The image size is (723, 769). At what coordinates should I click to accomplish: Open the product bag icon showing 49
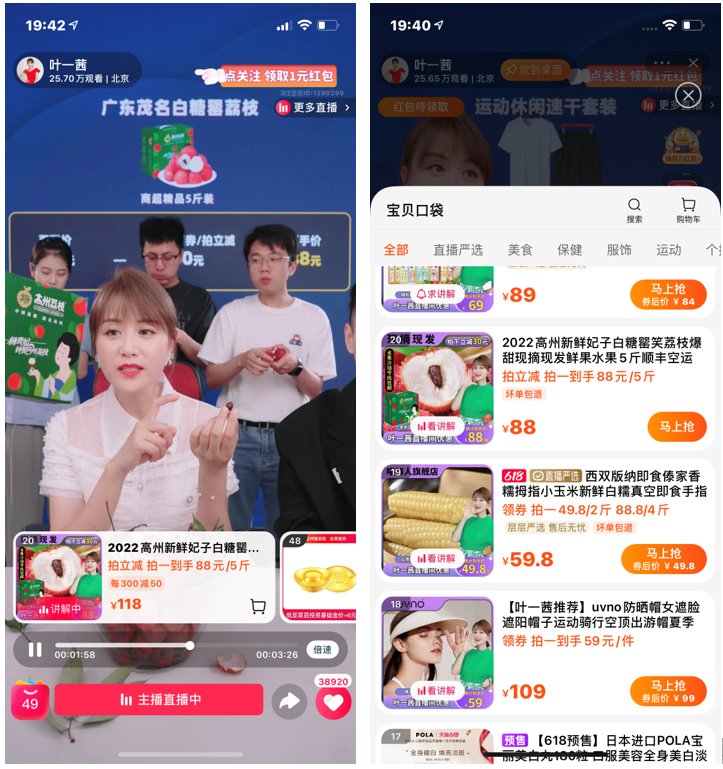(x=30, y=699)
